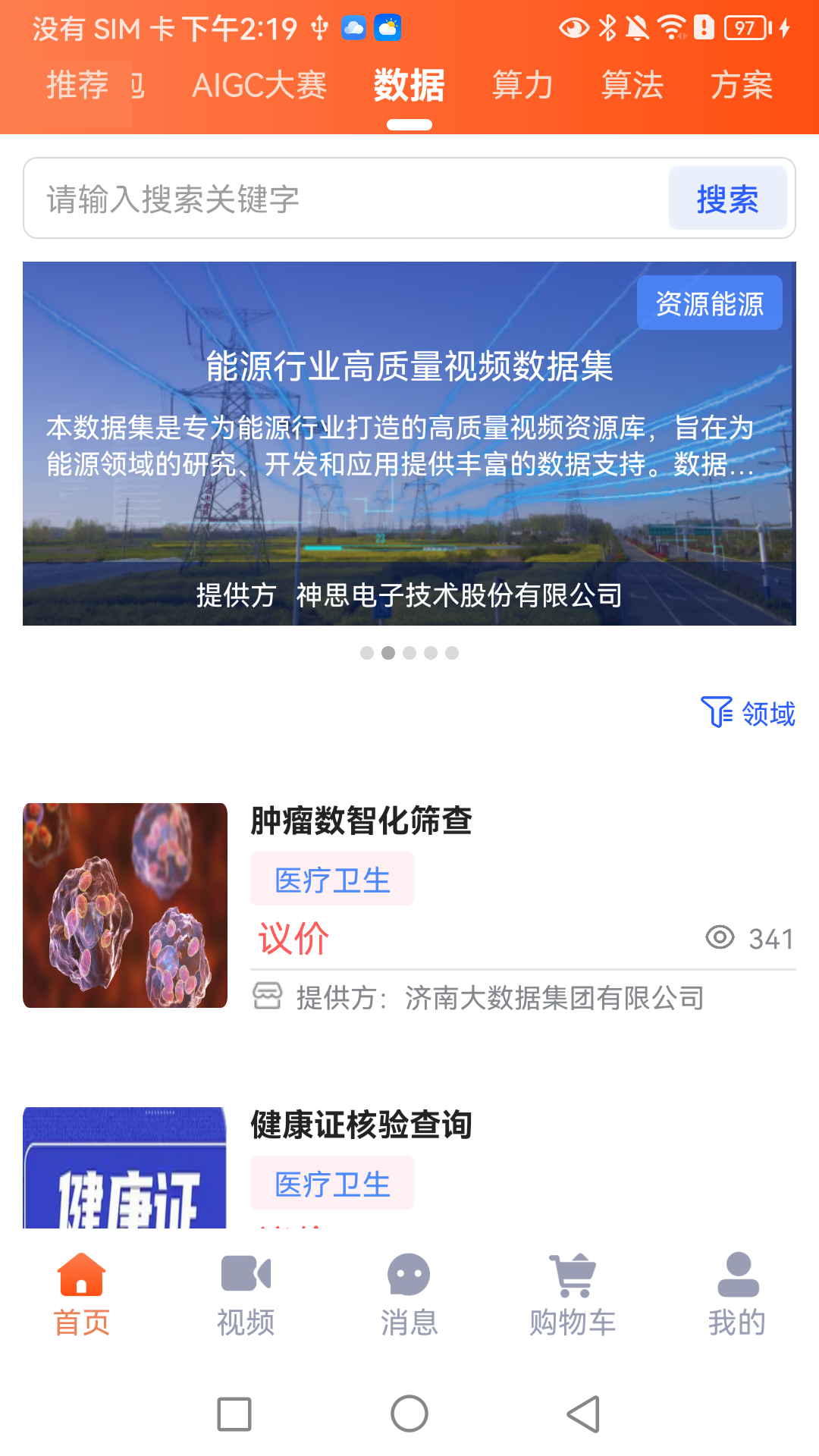Select the last carousel page dot
The image size is (819, 1456).
[453, 653]
